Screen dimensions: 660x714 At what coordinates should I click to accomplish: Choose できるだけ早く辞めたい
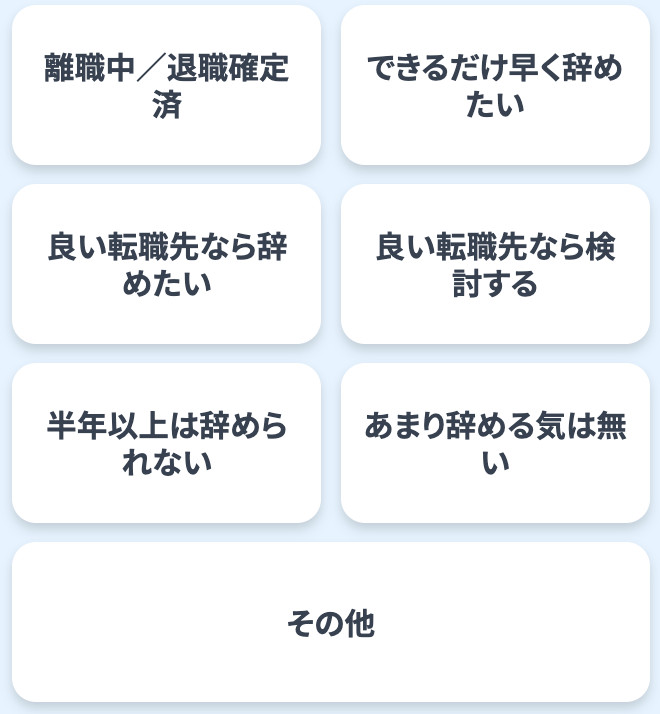coord(495,85)
